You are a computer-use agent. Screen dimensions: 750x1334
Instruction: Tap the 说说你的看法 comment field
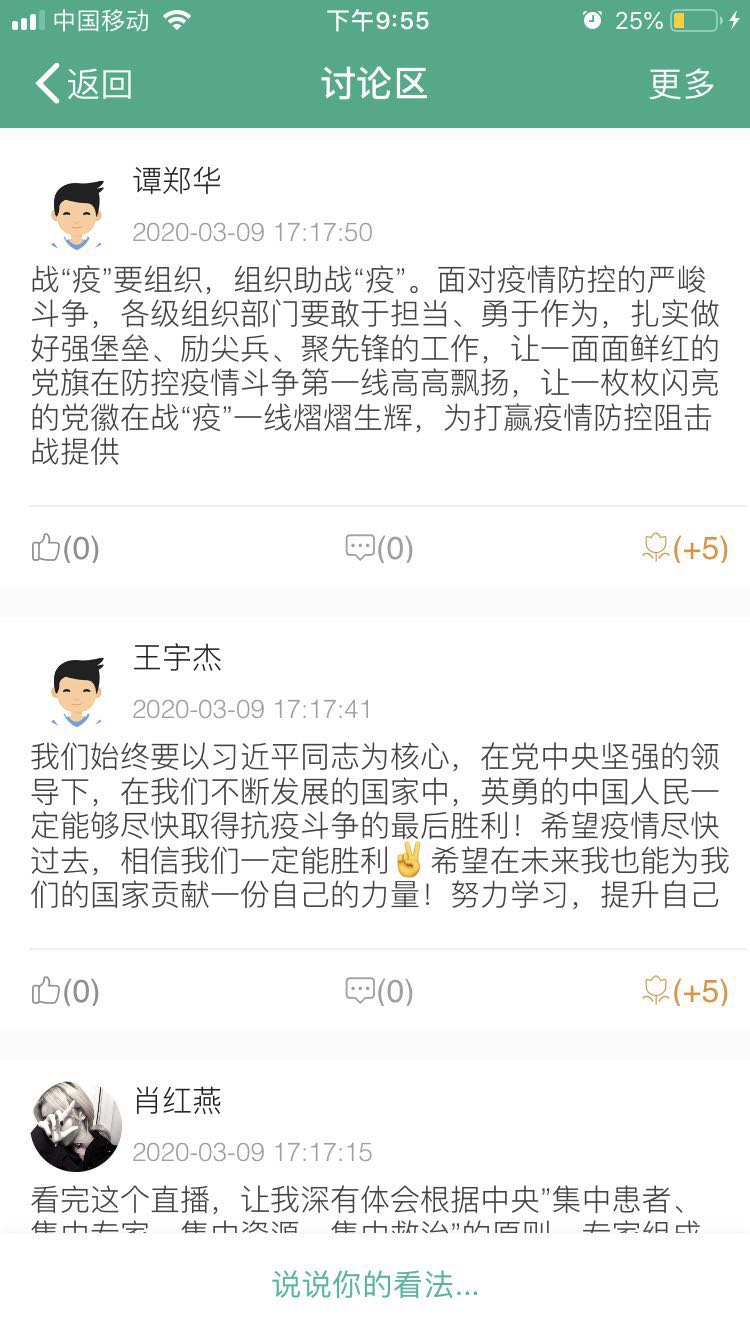[375, 1284]
